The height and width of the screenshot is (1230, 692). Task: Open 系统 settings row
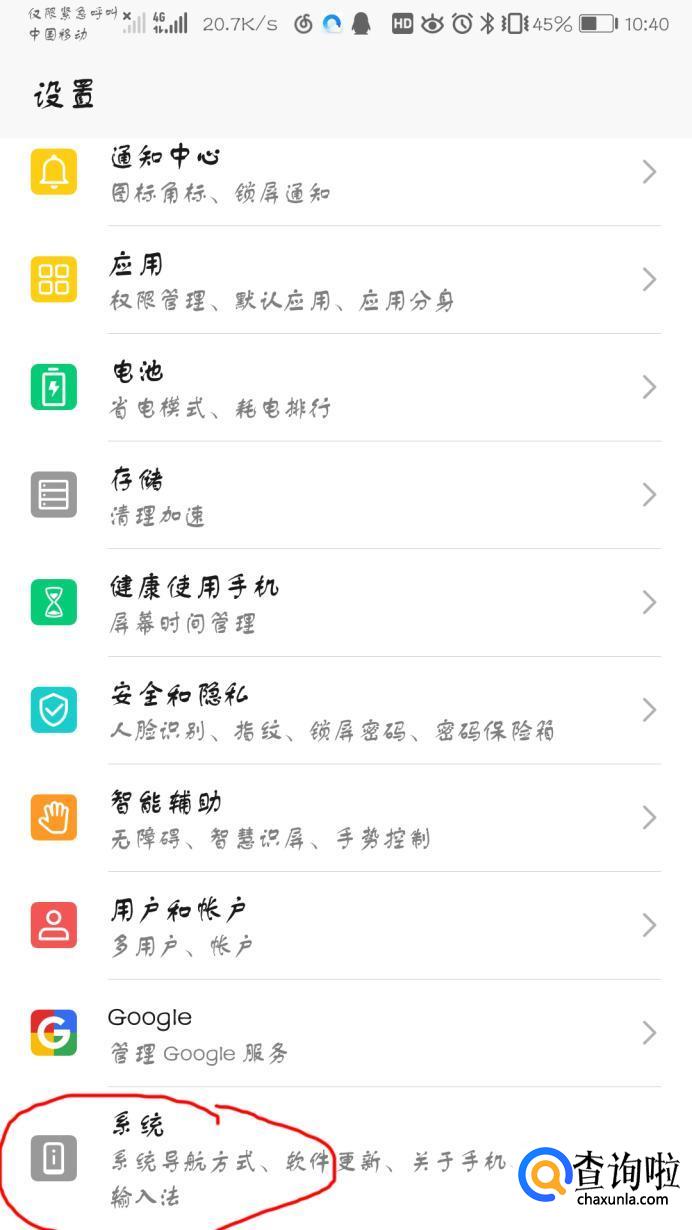(300, 1158)
